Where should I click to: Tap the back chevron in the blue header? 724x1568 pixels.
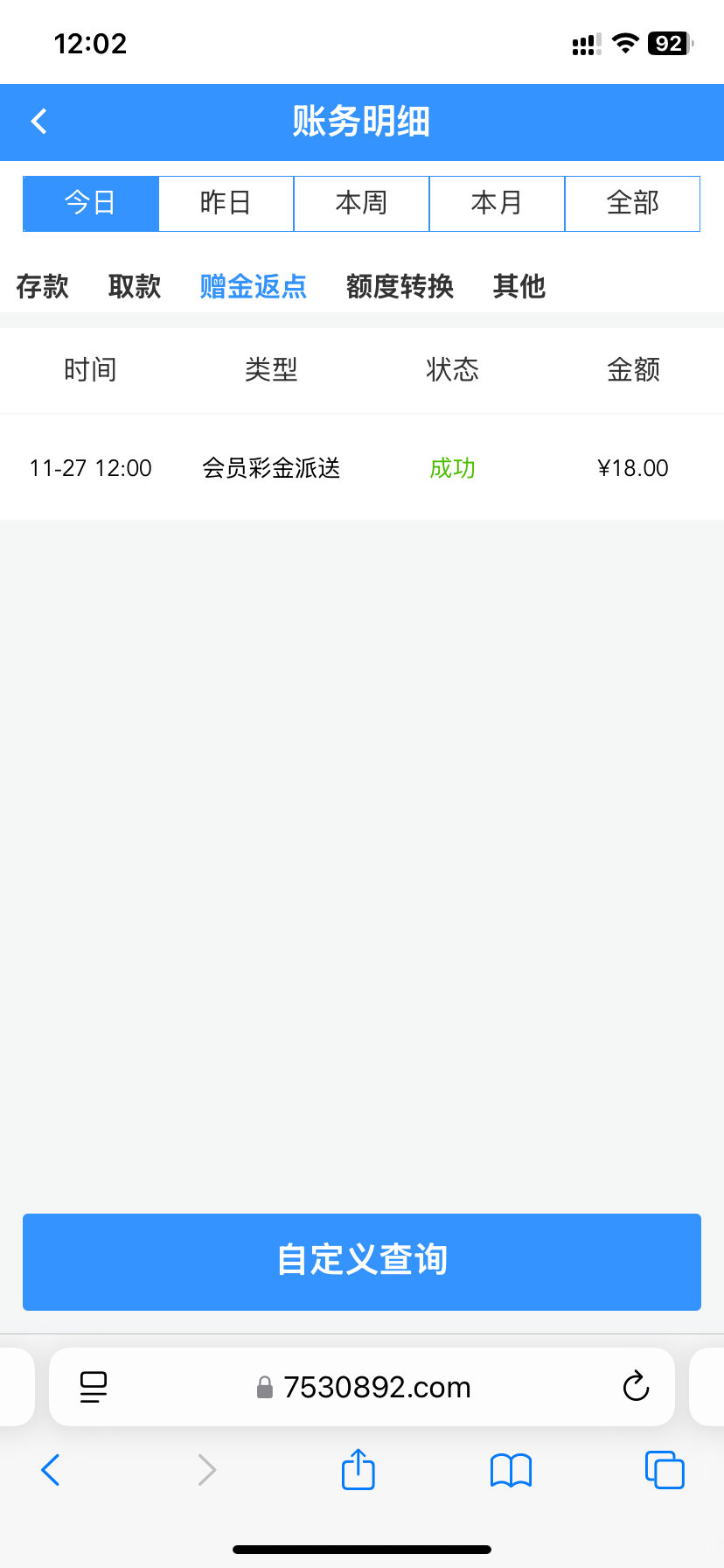point(38,122)
